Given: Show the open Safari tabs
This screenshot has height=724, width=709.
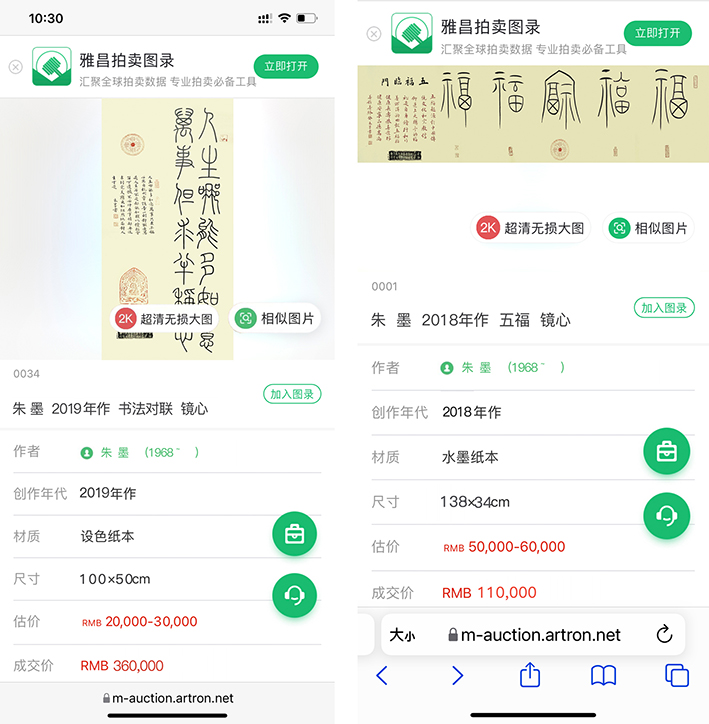Looking at the screenshot, I should tap(677, 676).
